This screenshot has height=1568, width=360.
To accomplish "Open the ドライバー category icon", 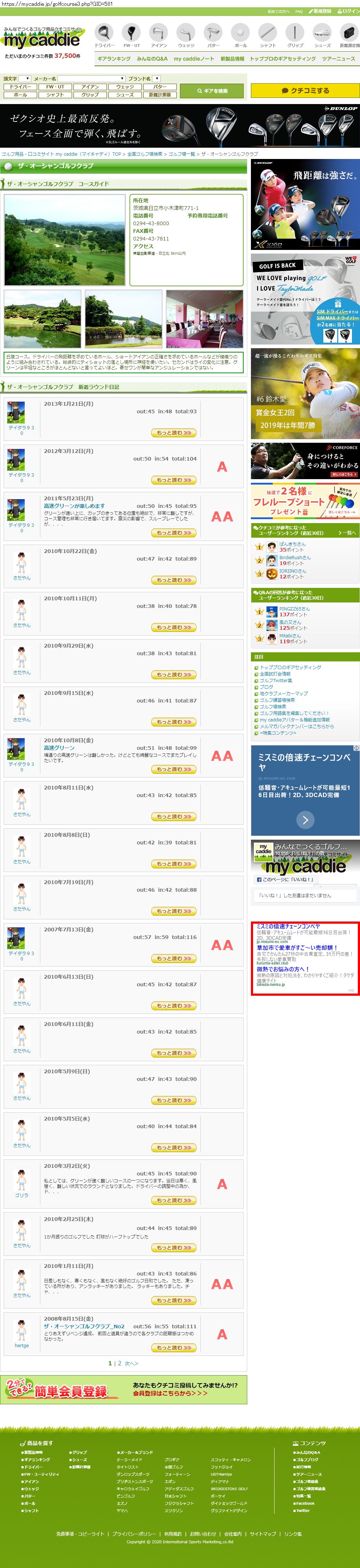I will (x=104, y=35).
